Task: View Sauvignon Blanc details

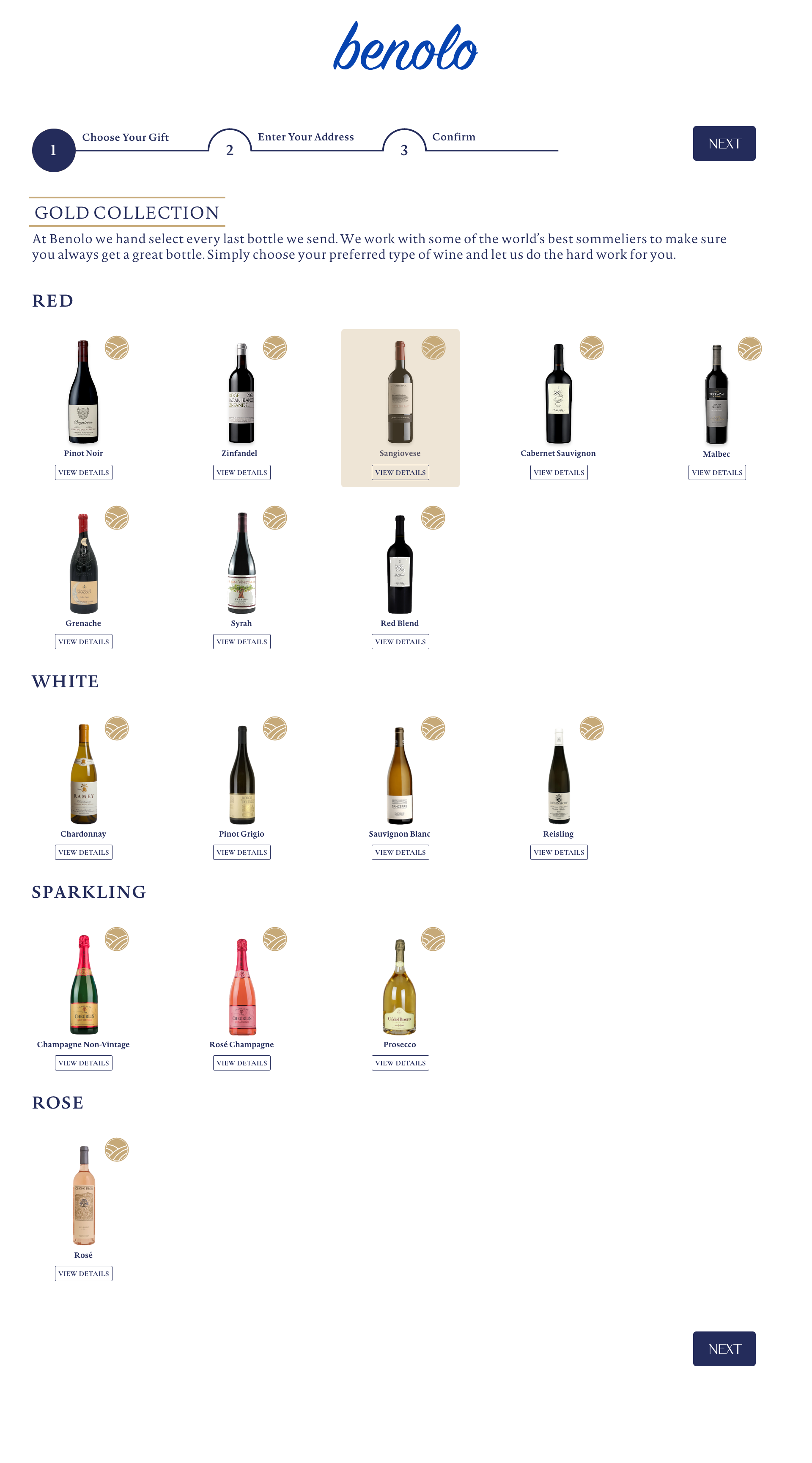Action: point(400,852)
